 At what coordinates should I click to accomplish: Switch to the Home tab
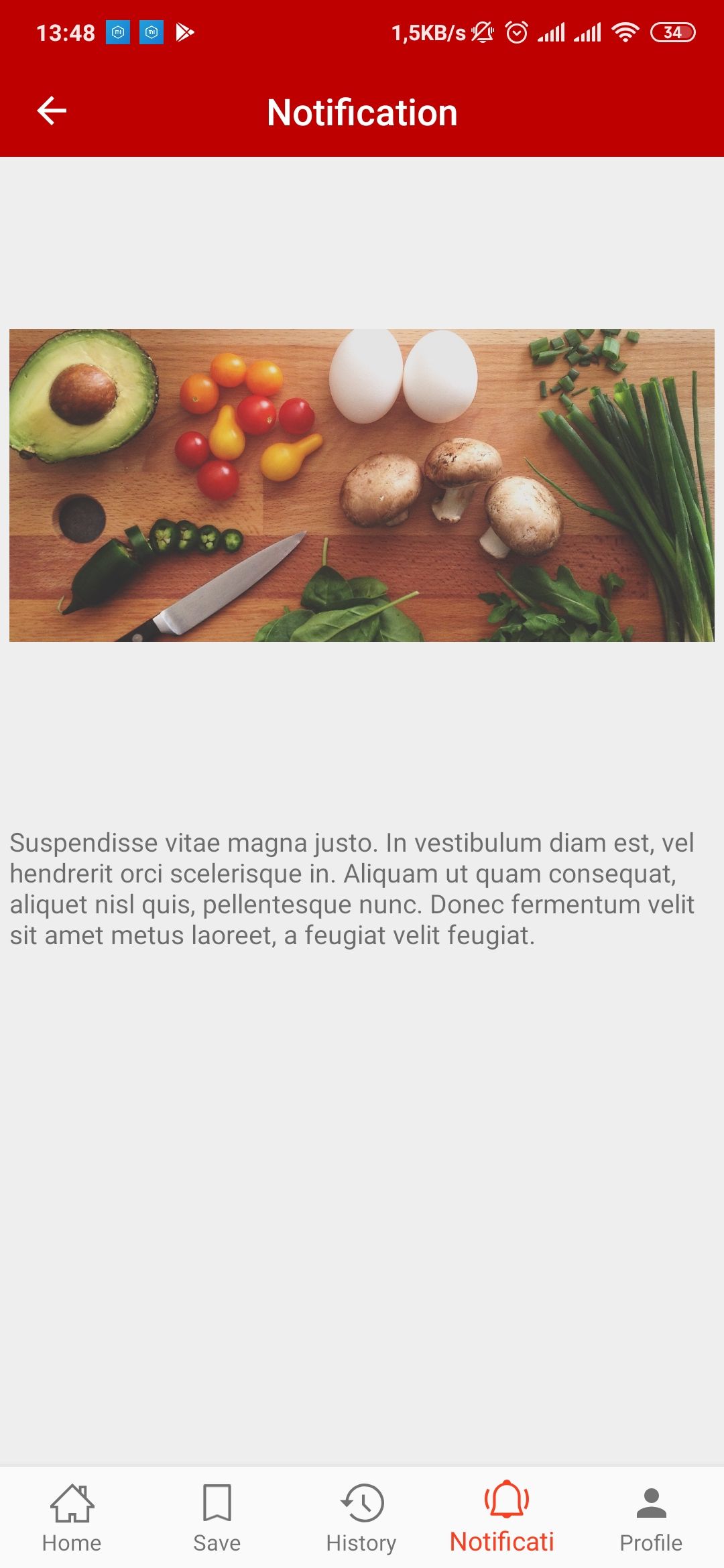[72, 1517]
